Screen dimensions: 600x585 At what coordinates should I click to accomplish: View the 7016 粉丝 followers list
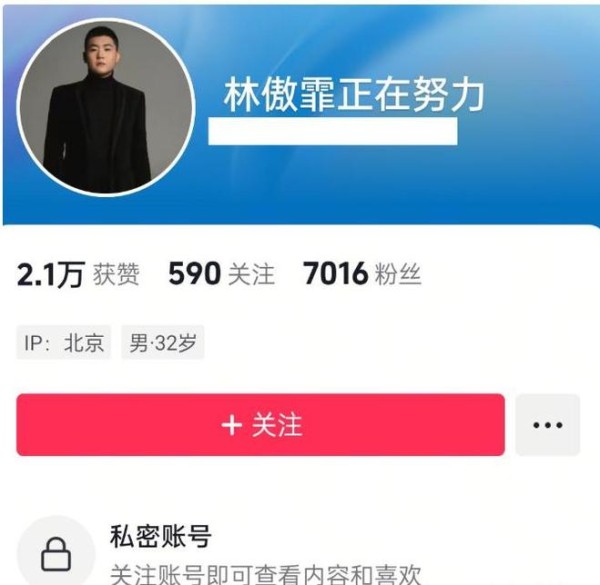coord(362,274)
